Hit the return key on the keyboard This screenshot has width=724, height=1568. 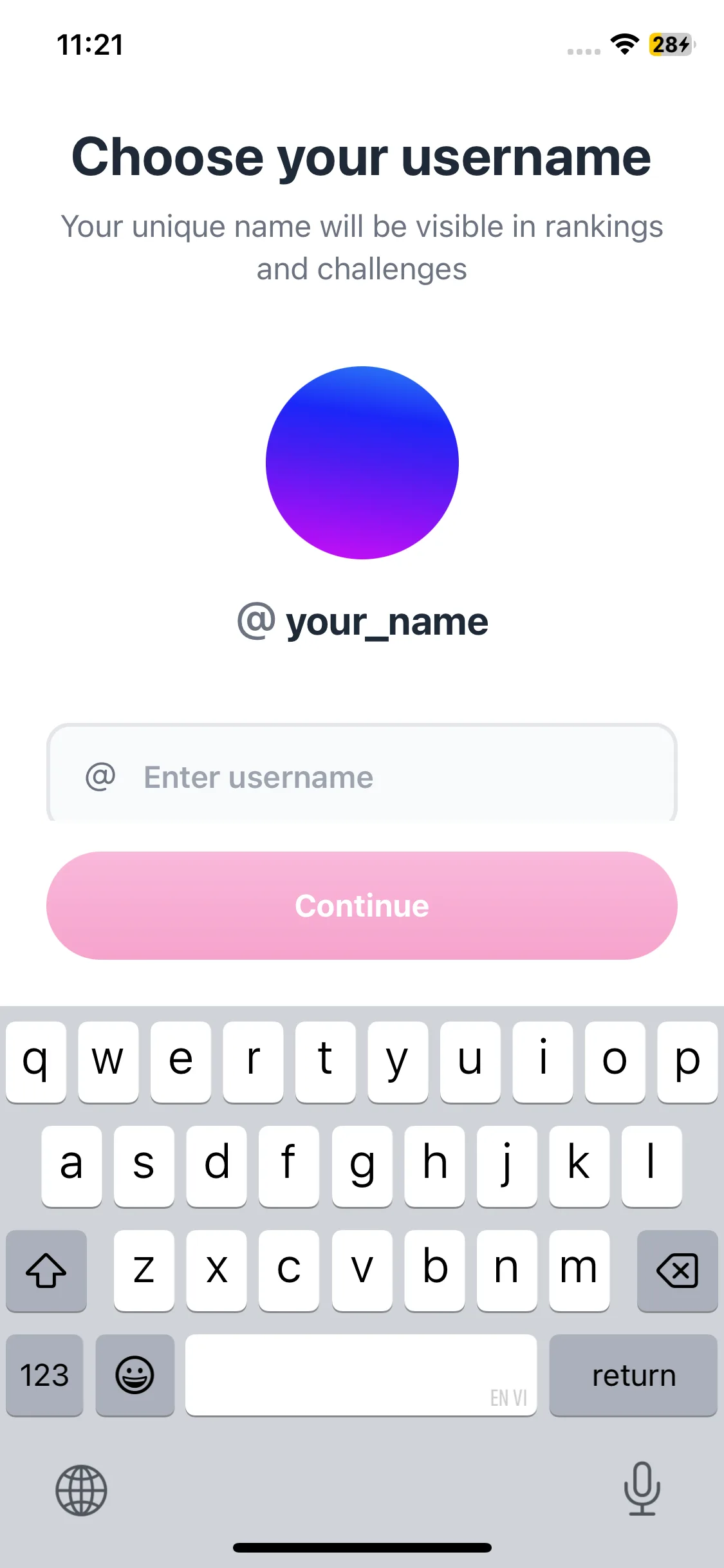[x=633, y=1376]
